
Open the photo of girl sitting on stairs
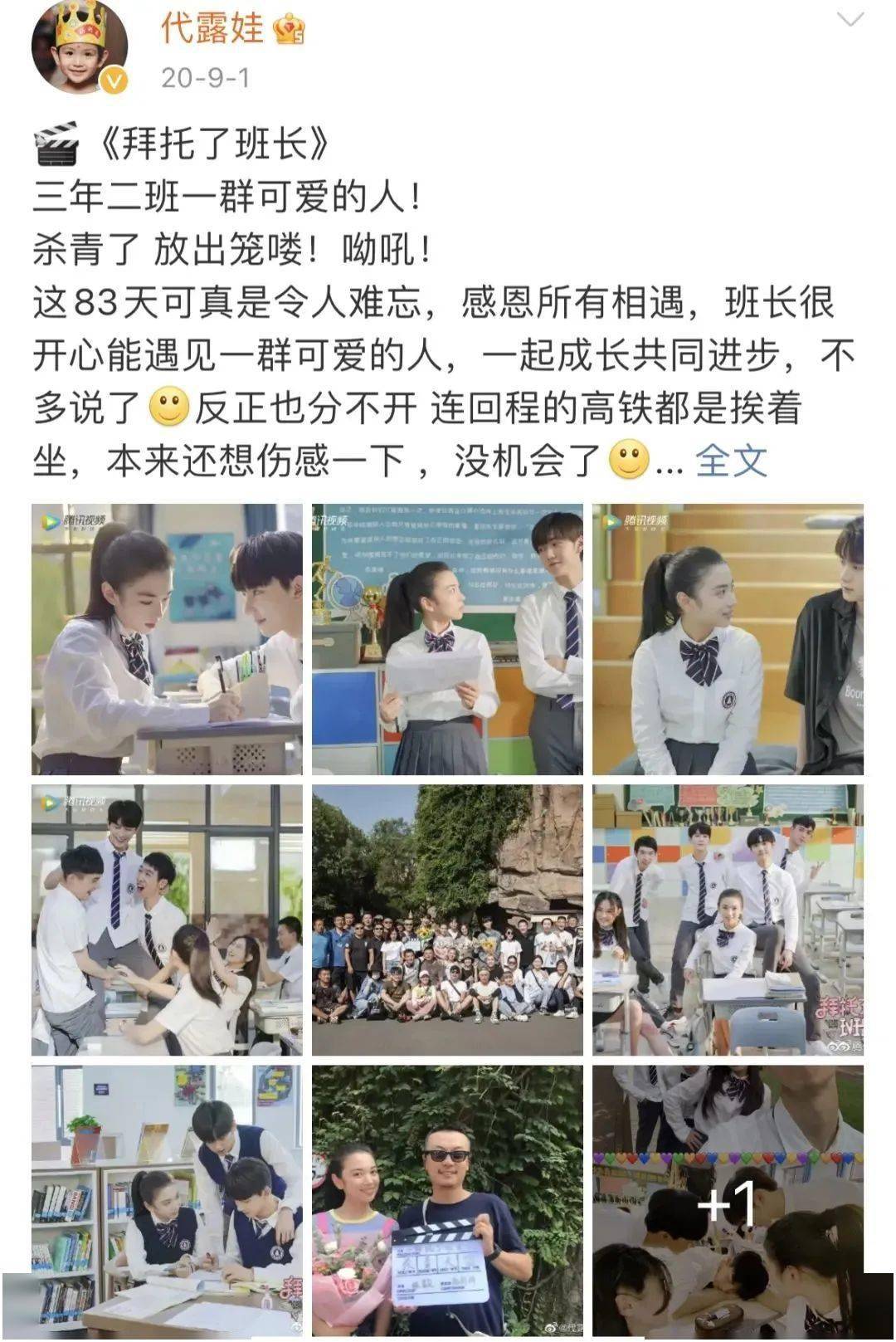pyautogui.click(x=728, y=639)
